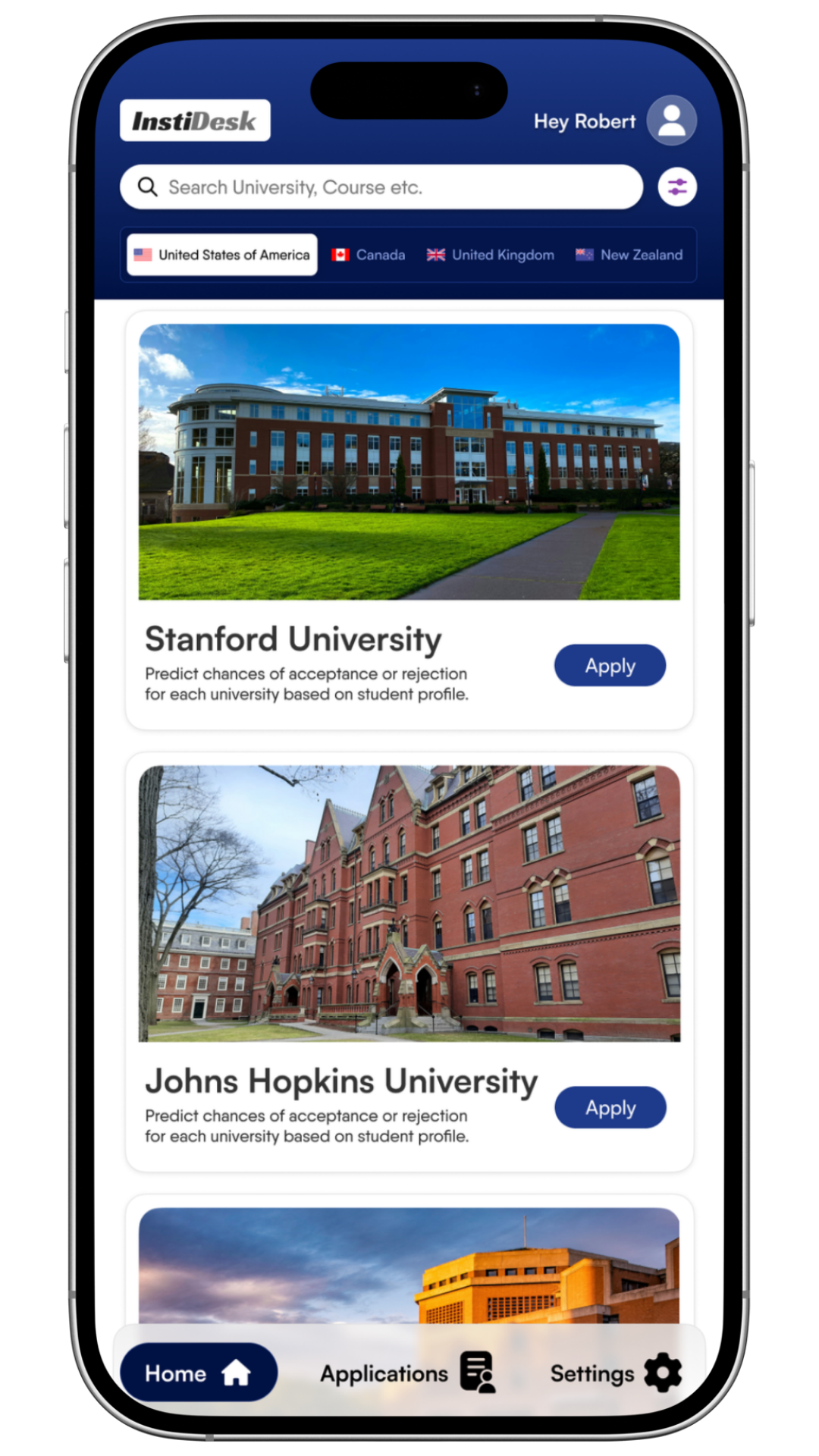Apply to Stanford University
Viewport: 819px width, 1456px height.
pyautogui.click(x=610, y=666)
